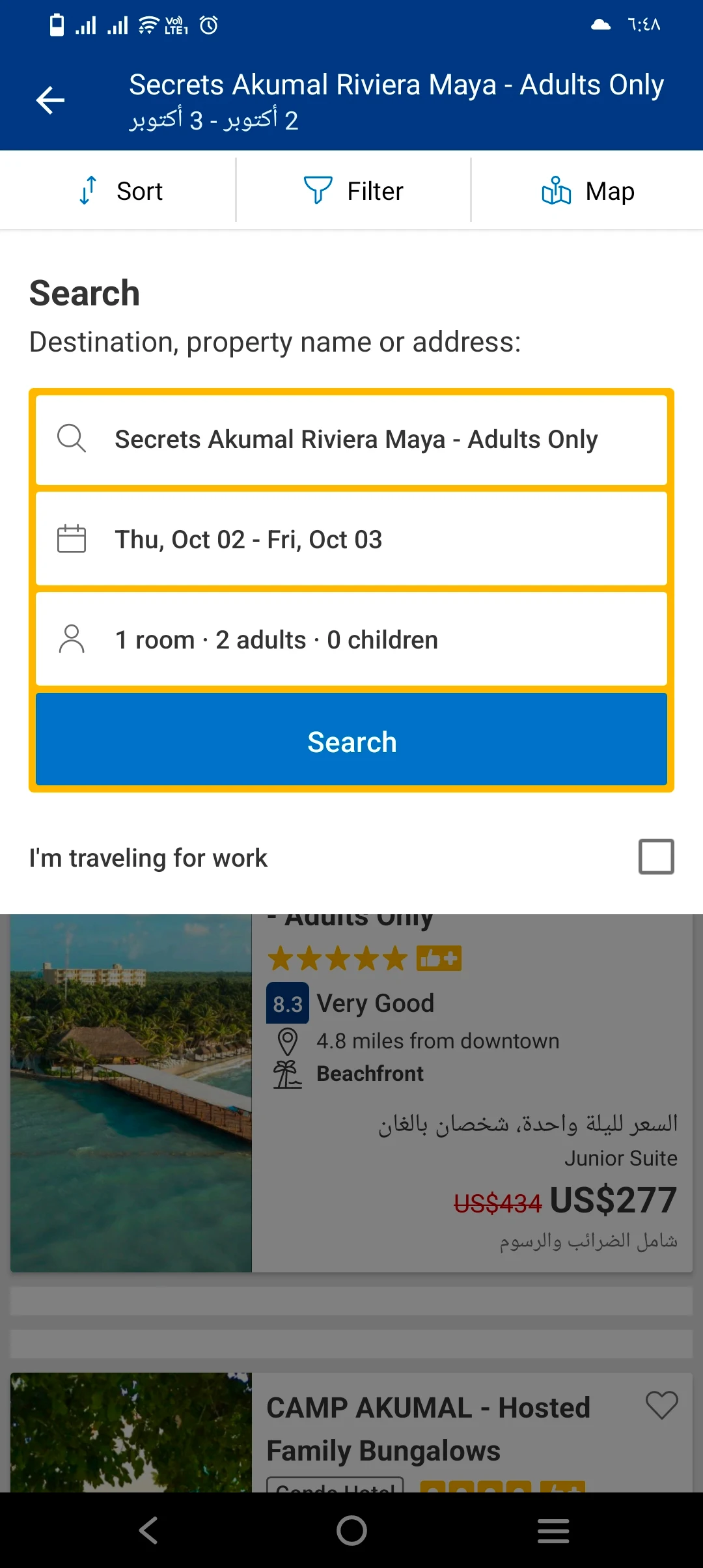Open recent apps from navigation bar
This screenshot has height=1568, width=703.
pyautogui.click(x=553, y=1530)
